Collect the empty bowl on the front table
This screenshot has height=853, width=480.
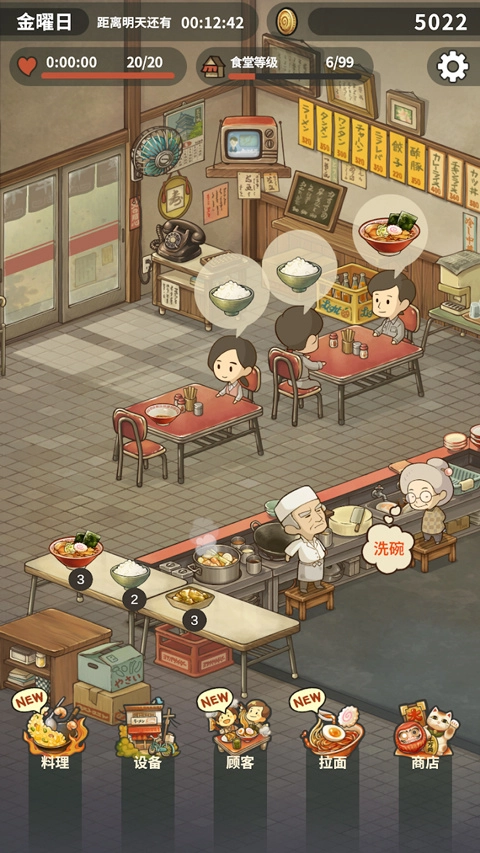(163, 415)
